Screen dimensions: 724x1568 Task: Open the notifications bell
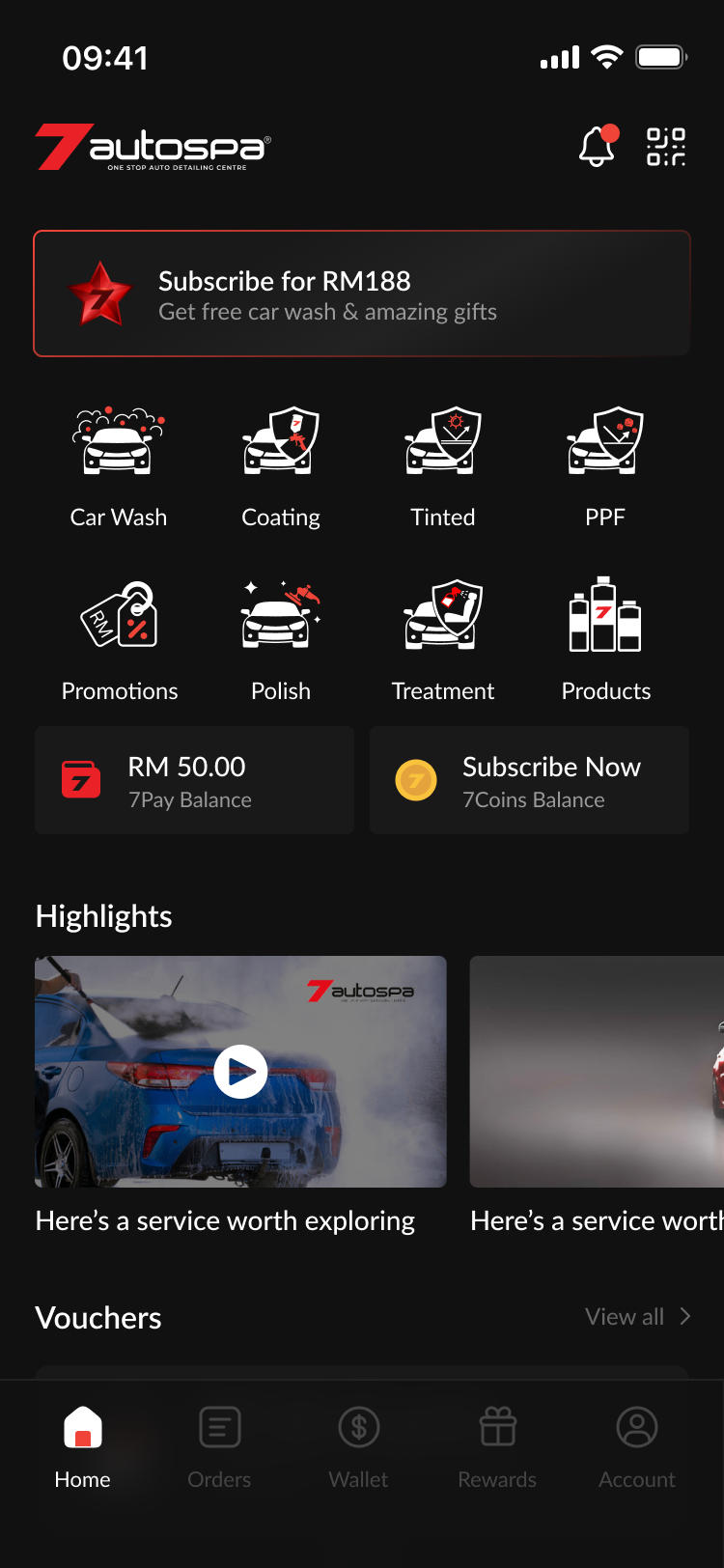[x=598, y=147]
